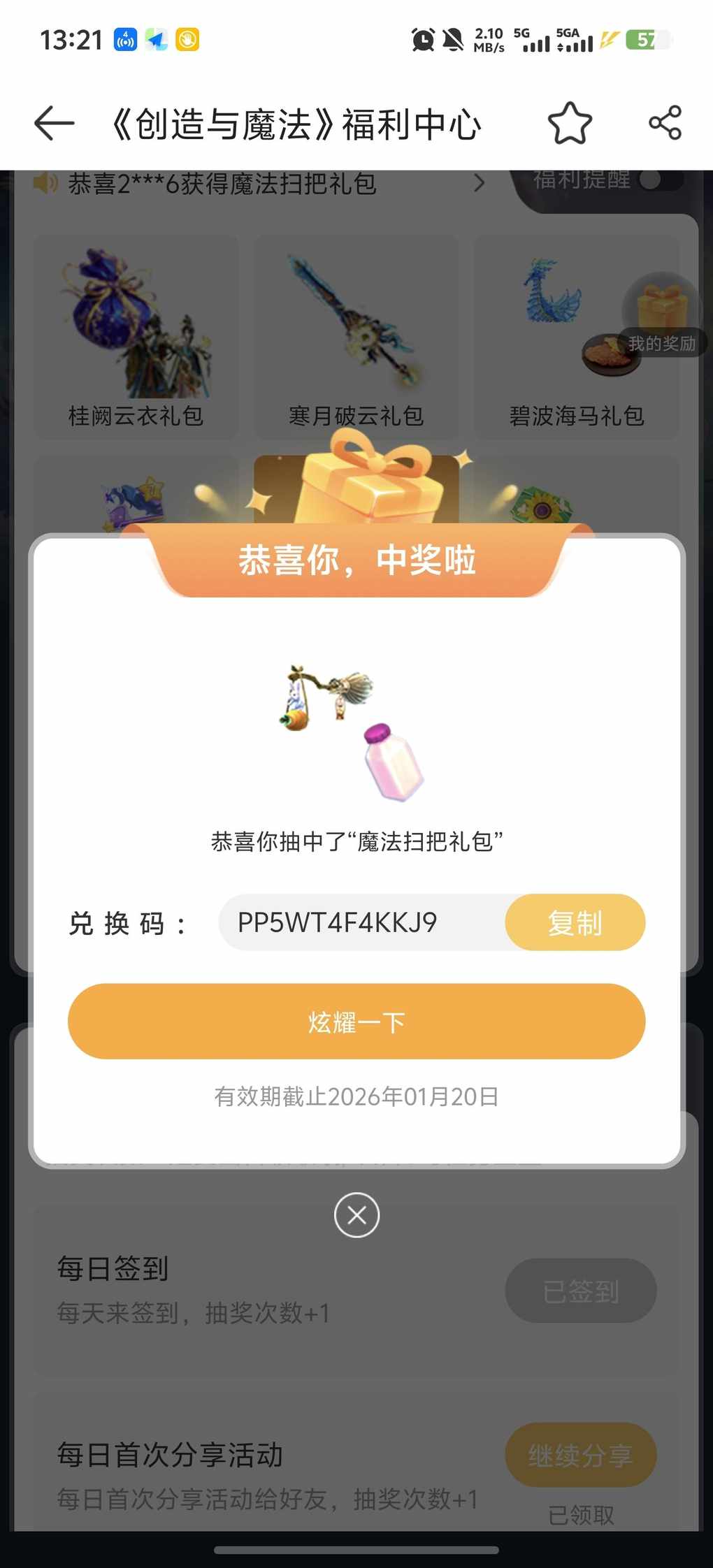Go back from the 福利中心 page
The width and height of the screenshot is (713, 1568).
coord(54,124)
